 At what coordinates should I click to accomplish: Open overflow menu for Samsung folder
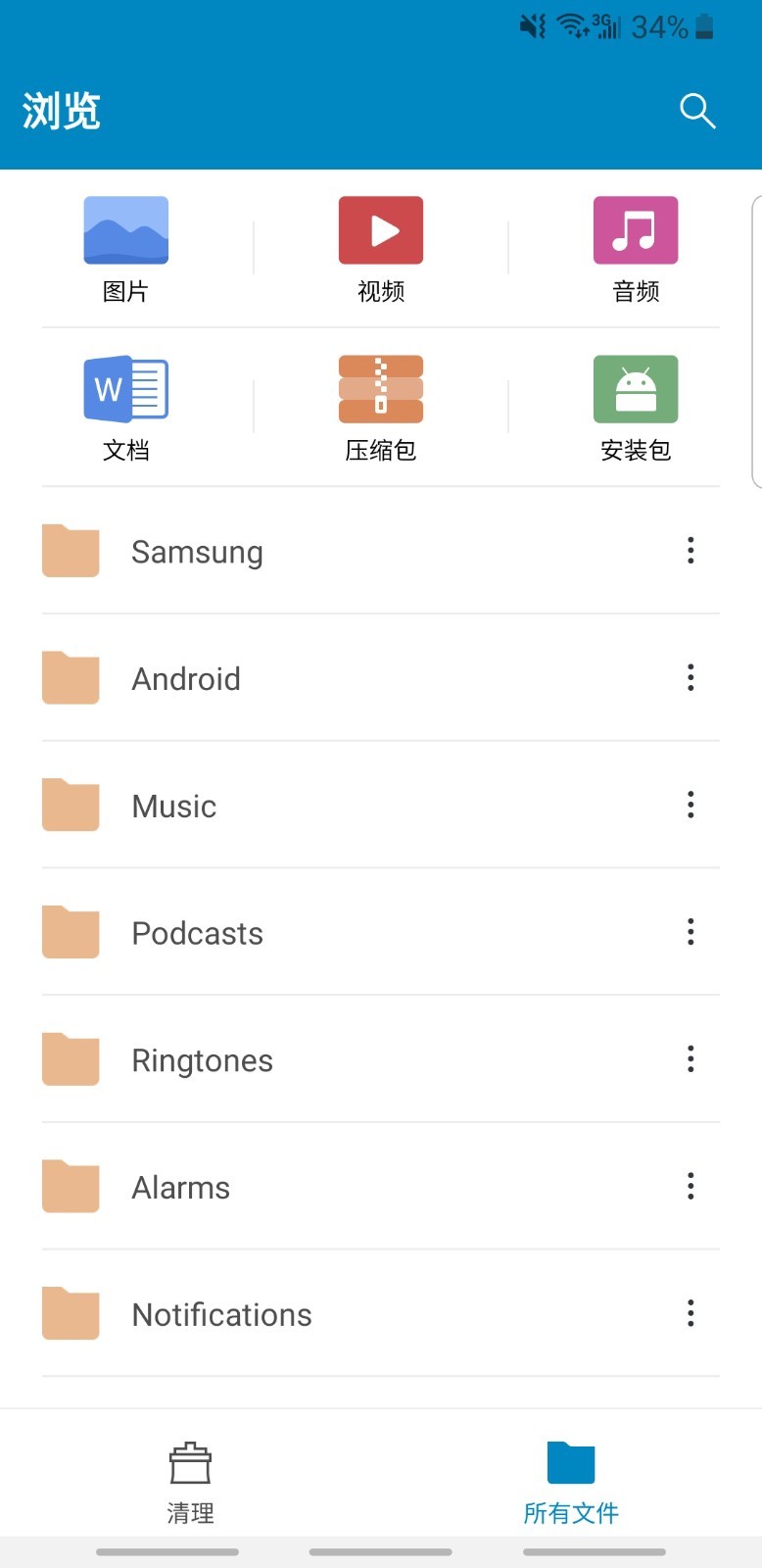(x=691, y=551)
